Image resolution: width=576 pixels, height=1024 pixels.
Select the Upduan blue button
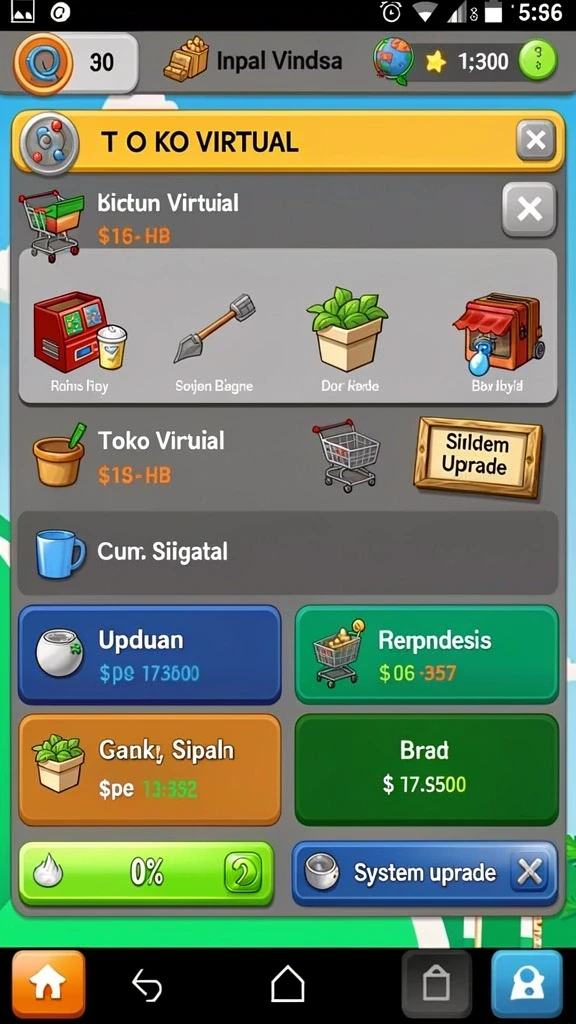coord(150,654)
